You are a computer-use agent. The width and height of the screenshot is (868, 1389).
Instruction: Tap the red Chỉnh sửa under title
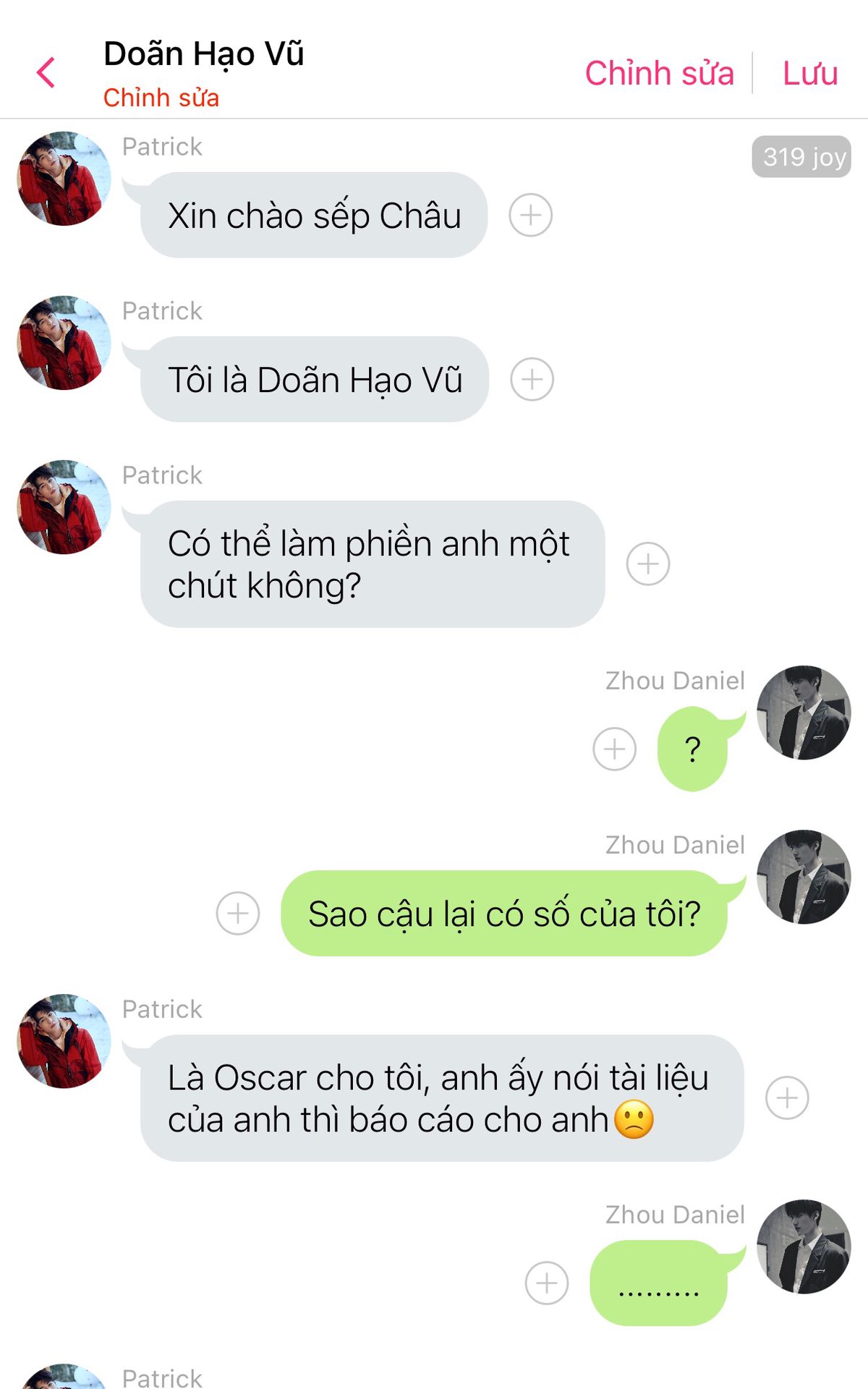(161, 98)
